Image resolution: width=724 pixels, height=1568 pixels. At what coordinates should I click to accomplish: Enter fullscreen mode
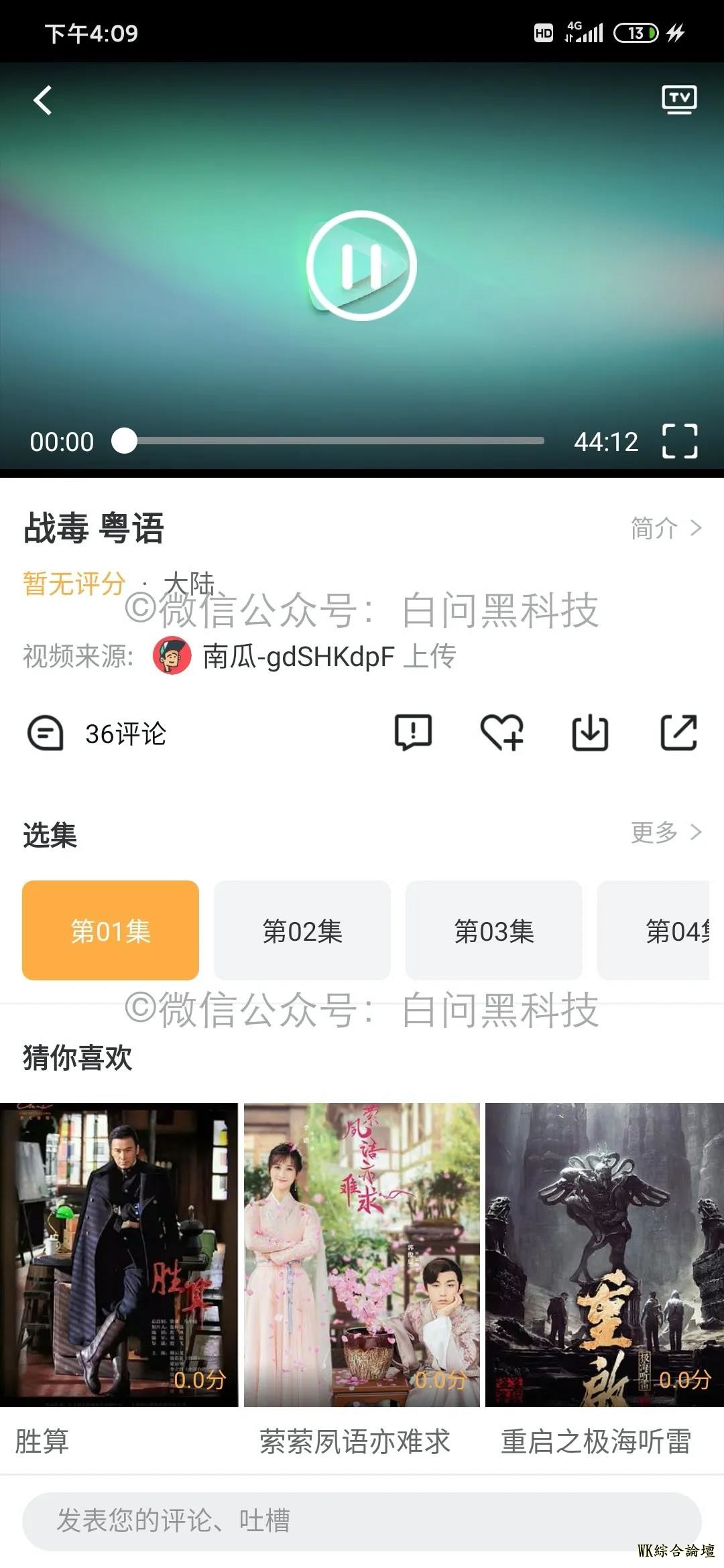pyautogui.click(x=679, y=441)
